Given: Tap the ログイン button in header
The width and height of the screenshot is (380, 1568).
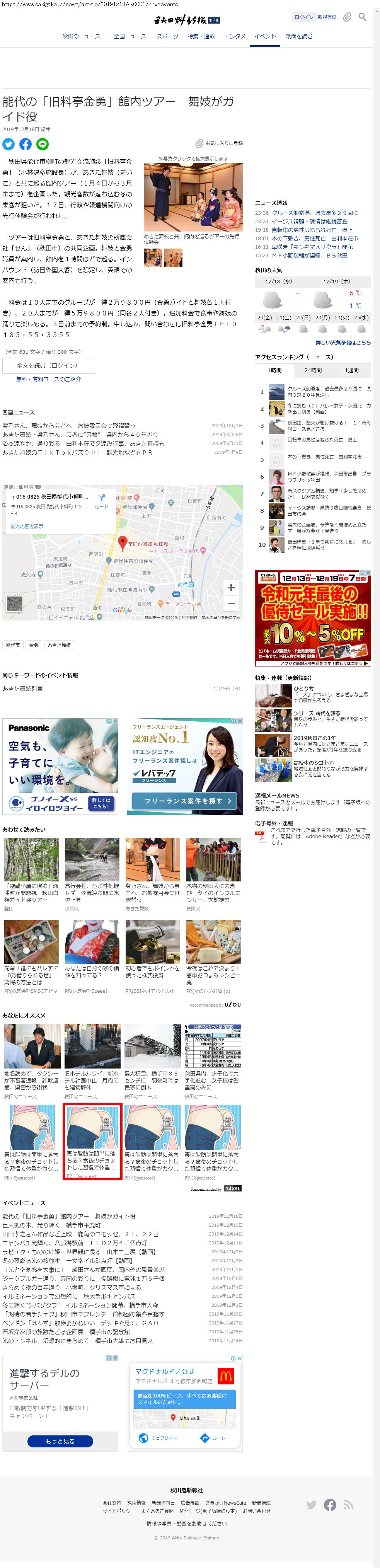Looking at the screenshot, I should coord(303,17).
